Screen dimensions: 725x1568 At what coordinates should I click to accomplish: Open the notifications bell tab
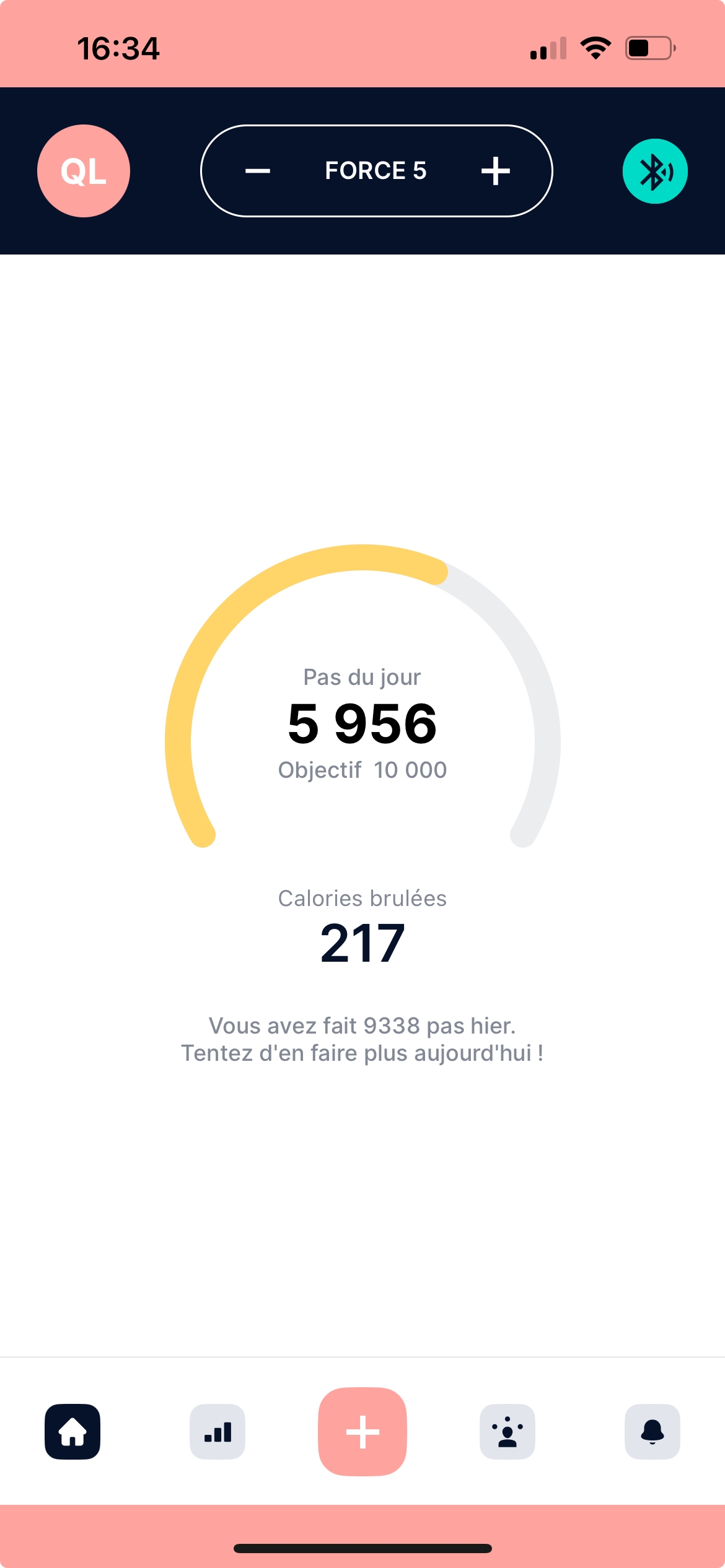coord(652,1431)
